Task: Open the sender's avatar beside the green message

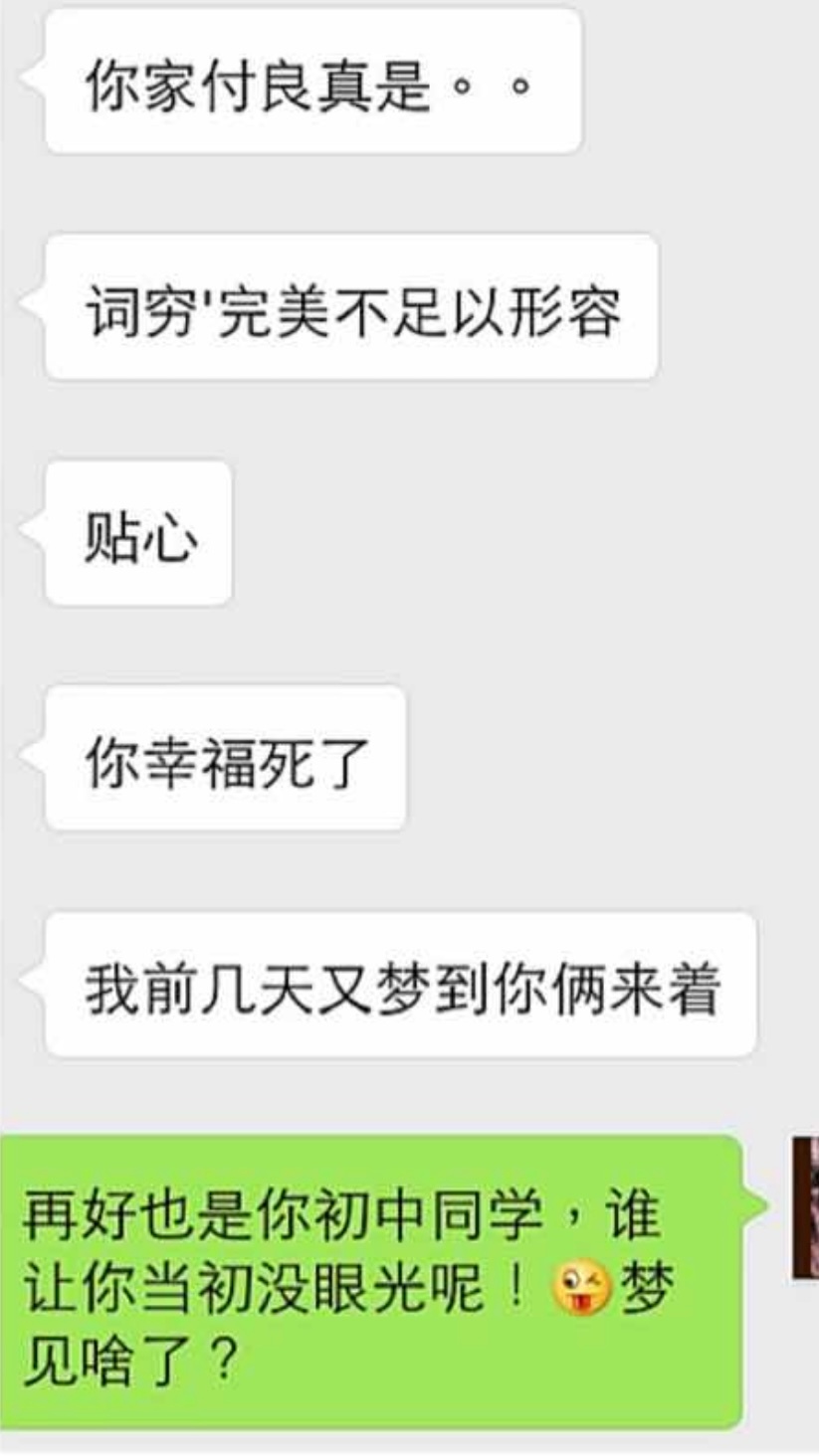Action: [x=805, y=1206]
